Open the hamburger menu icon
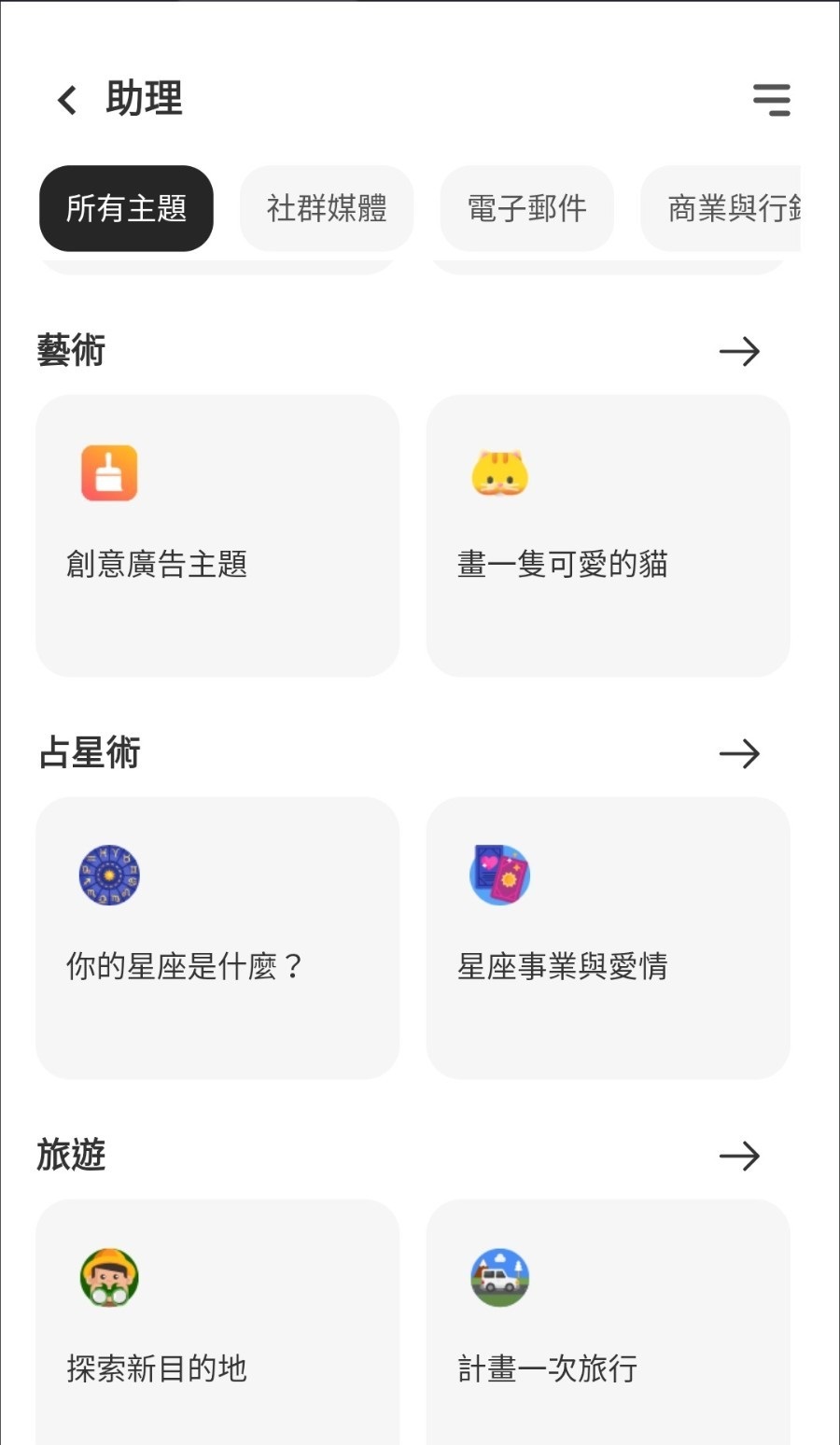 [x=771, y=100]
